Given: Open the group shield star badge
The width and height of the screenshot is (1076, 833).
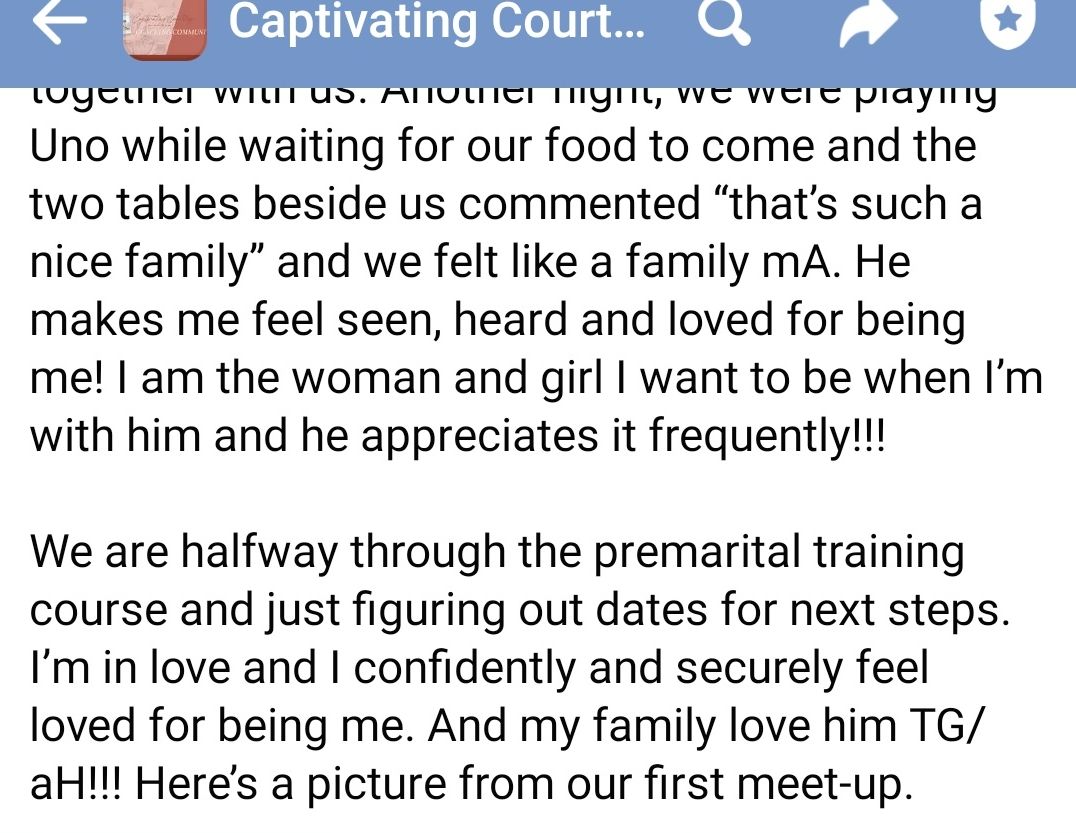Looking at the screenshot, I should coord(1007,22).
